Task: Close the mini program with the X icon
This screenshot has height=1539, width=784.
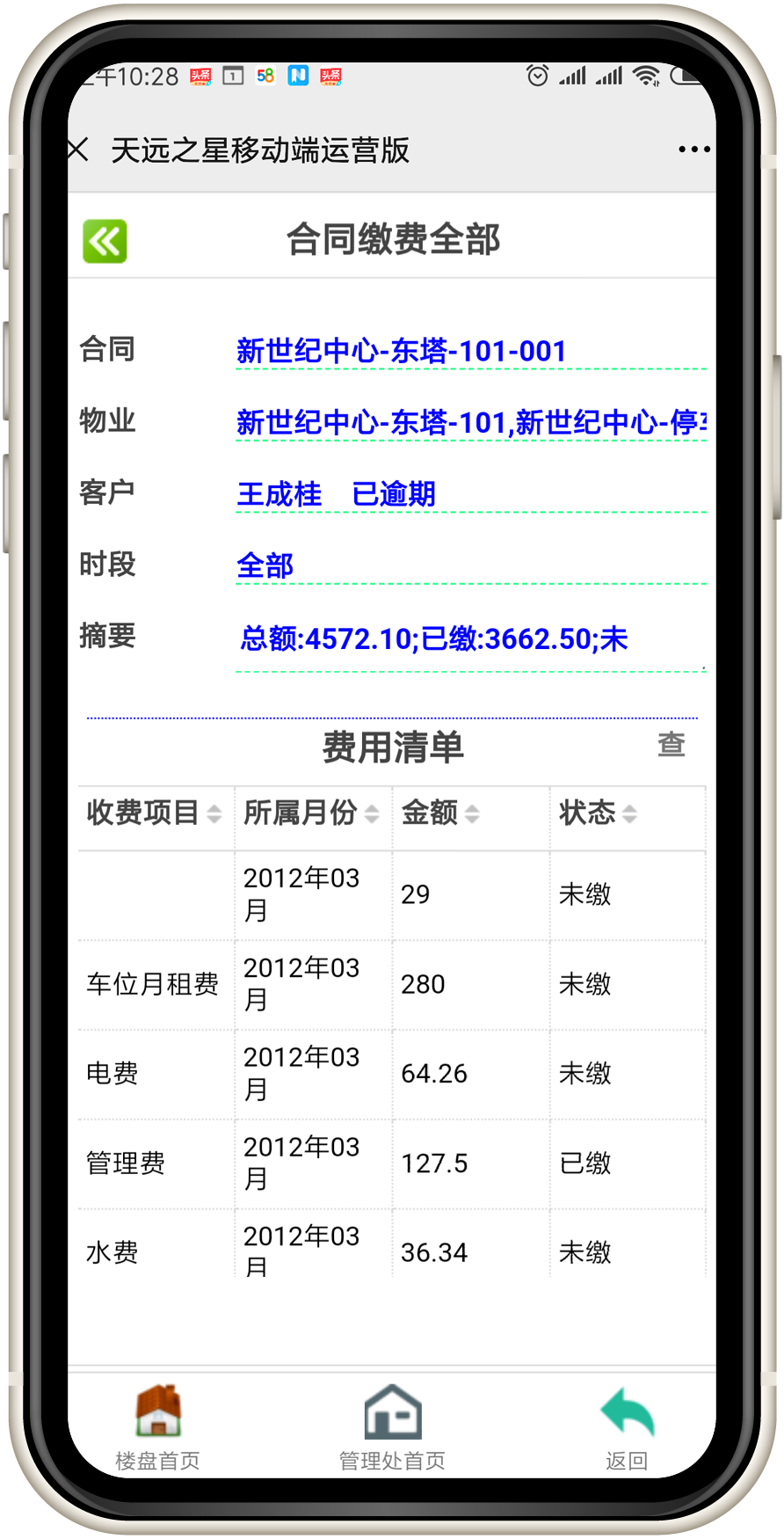Action: click(x=79, y=150)
